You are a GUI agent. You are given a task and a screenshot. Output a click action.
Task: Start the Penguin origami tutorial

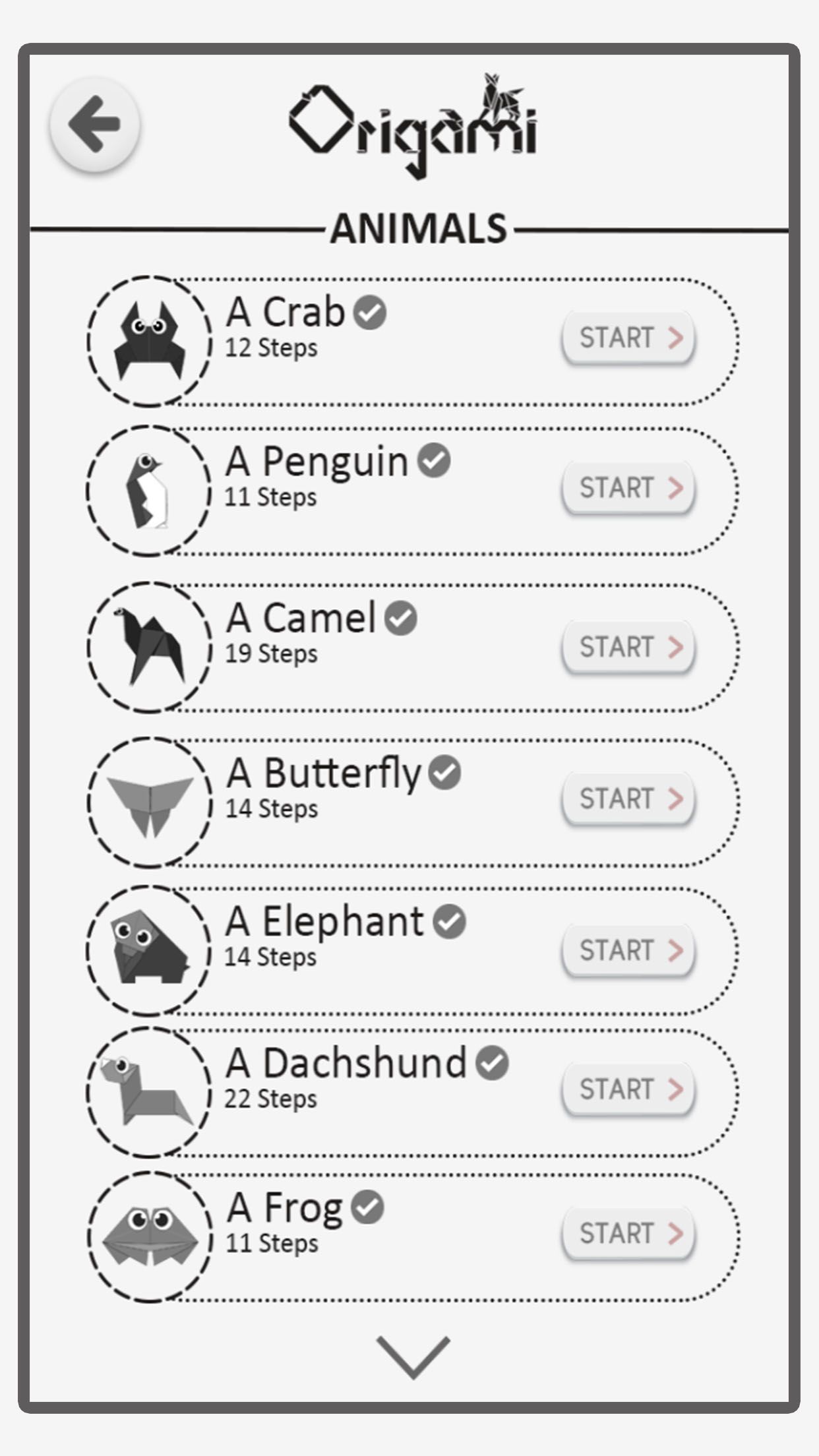tap(628, 488)
